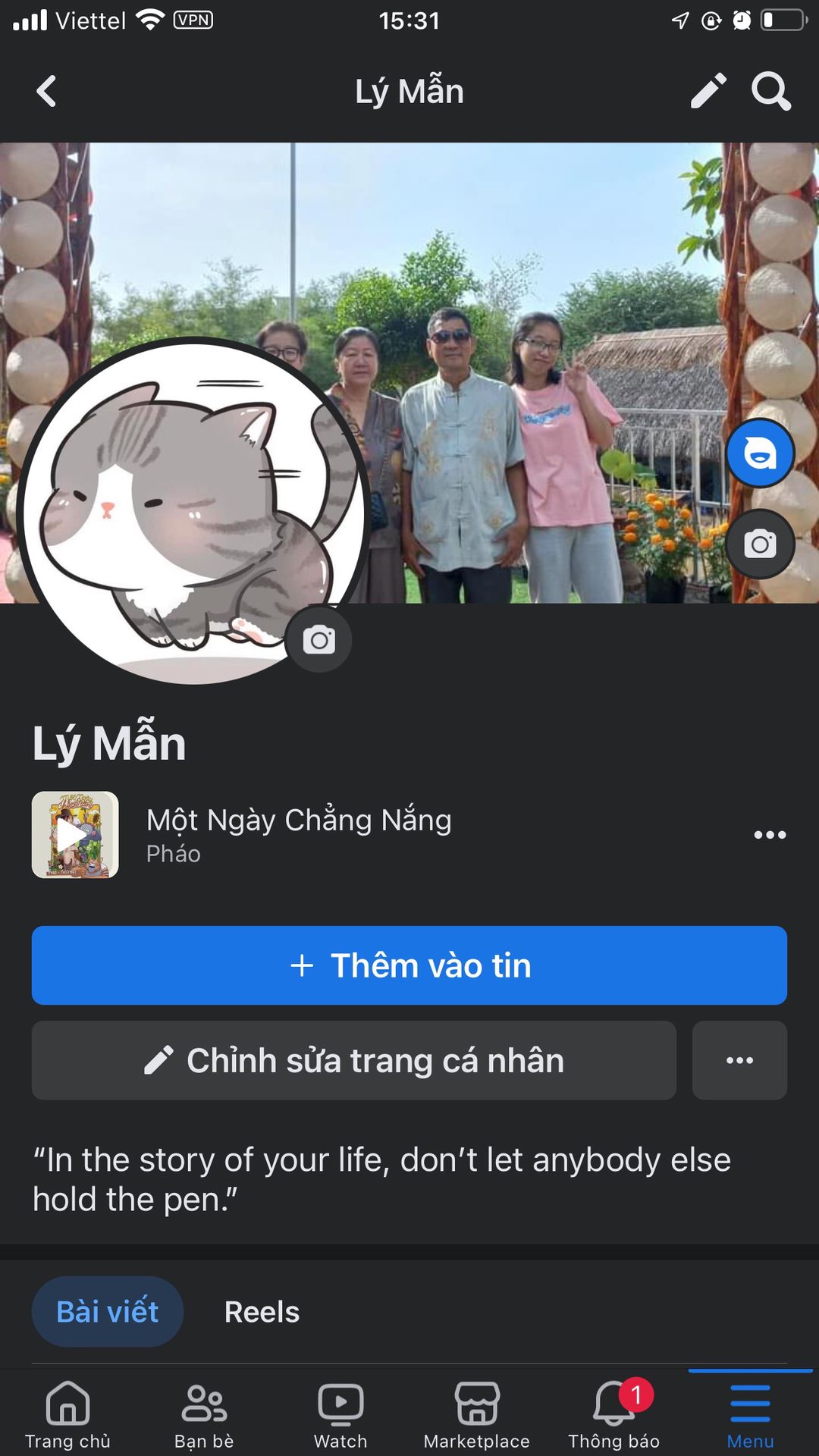Screen dimensions: 819x1456
Task: Change the cover photo via camera icon
Action: pos(760,544)
